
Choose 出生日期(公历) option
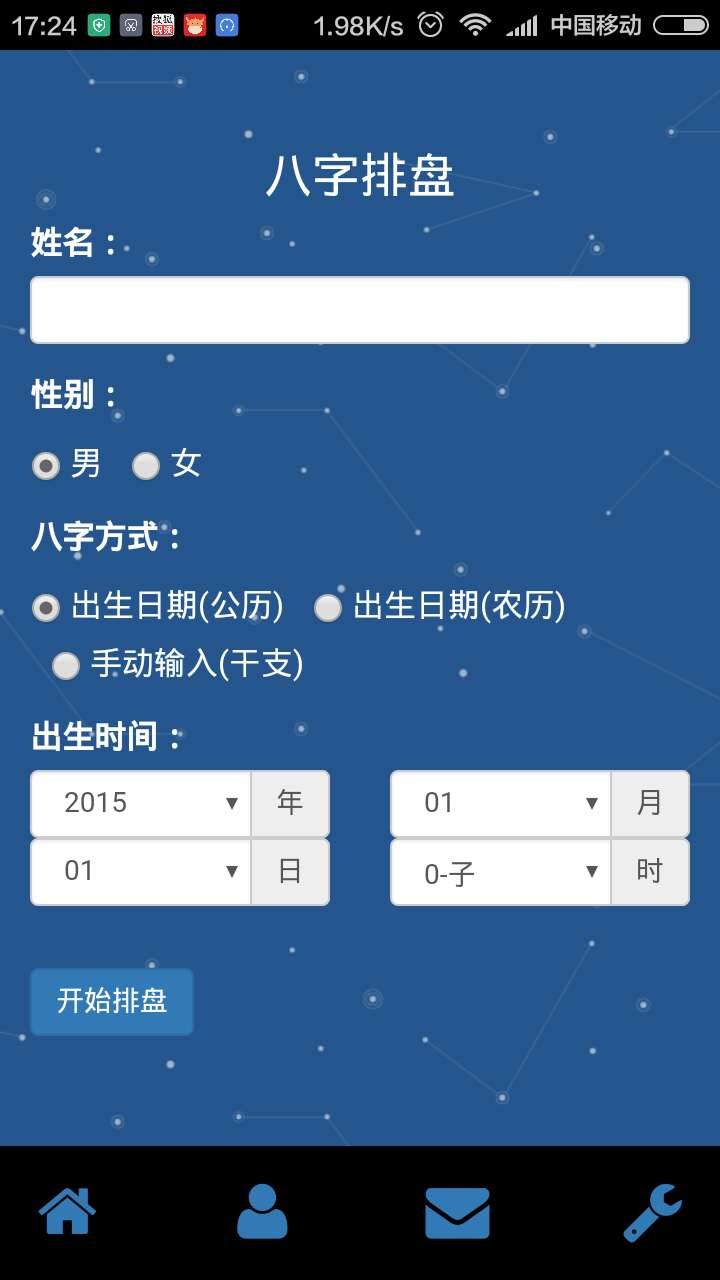[x=46, y=608]
